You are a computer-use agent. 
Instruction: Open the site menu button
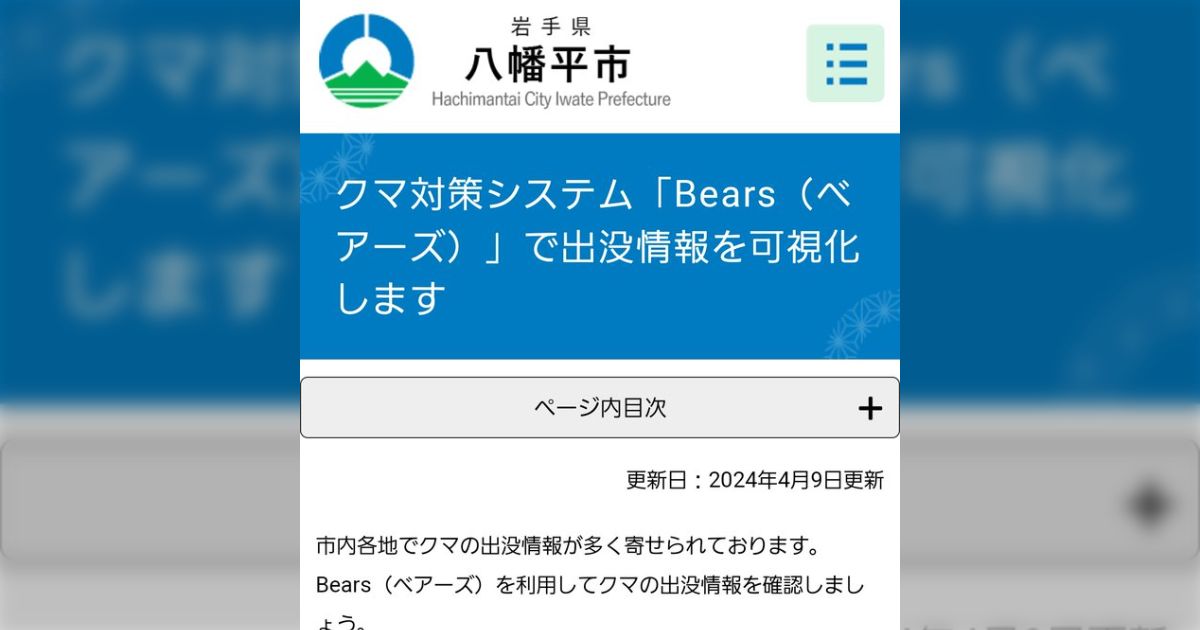pos(845,63)
